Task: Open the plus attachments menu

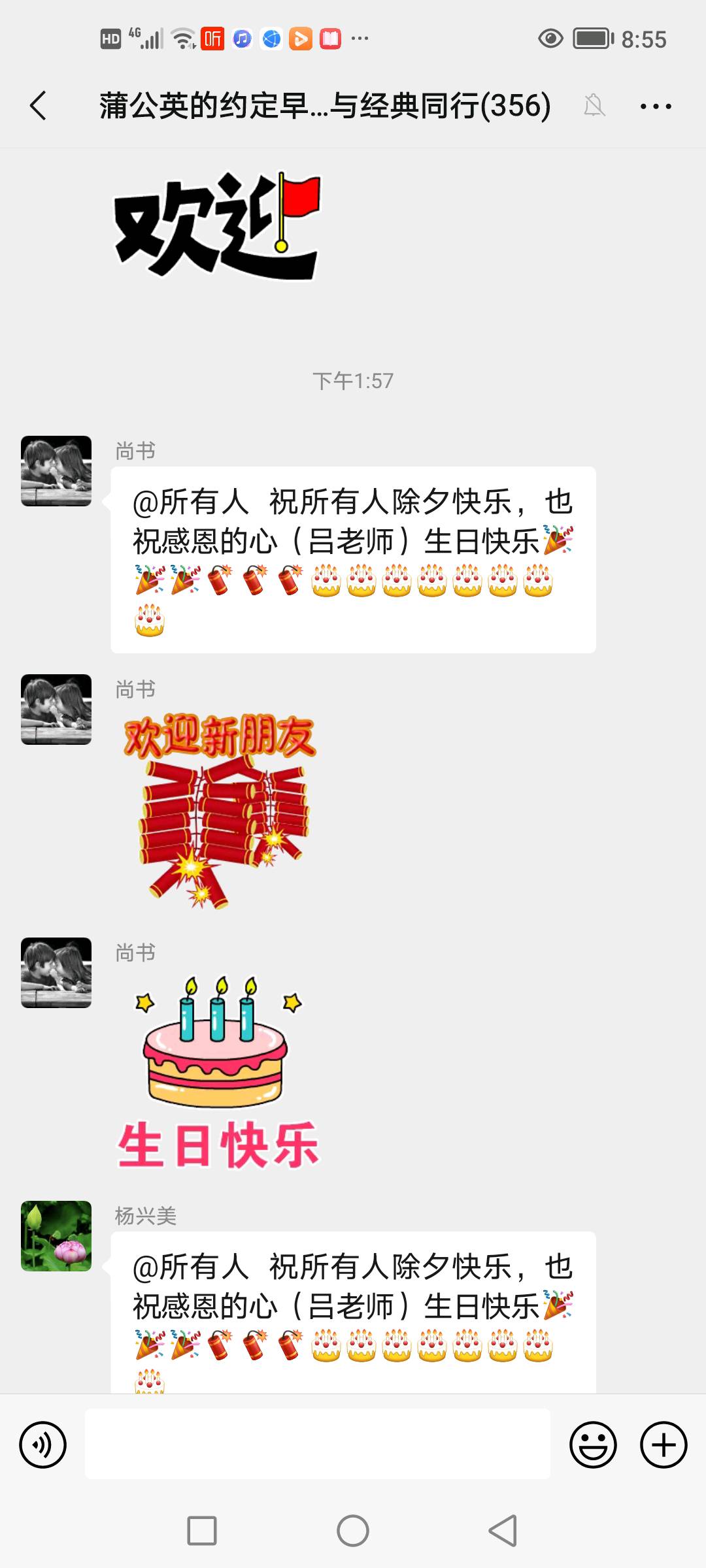Action: point(664,1445)
